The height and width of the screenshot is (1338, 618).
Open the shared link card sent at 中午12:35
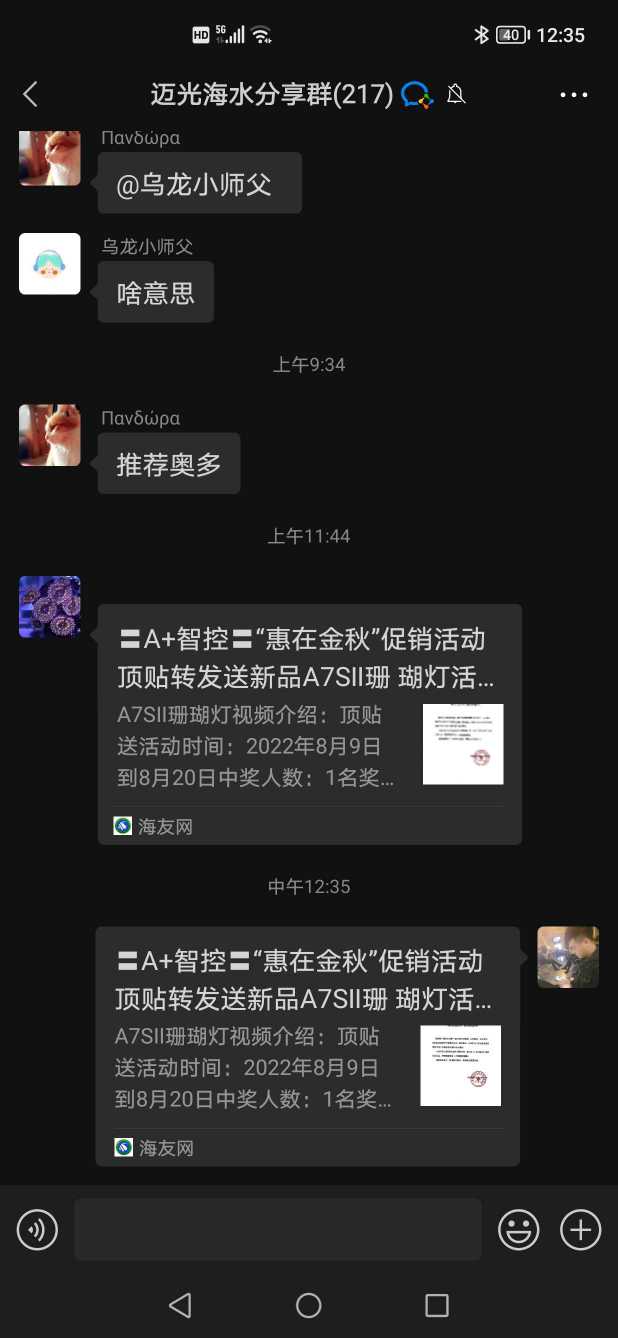307,1045
